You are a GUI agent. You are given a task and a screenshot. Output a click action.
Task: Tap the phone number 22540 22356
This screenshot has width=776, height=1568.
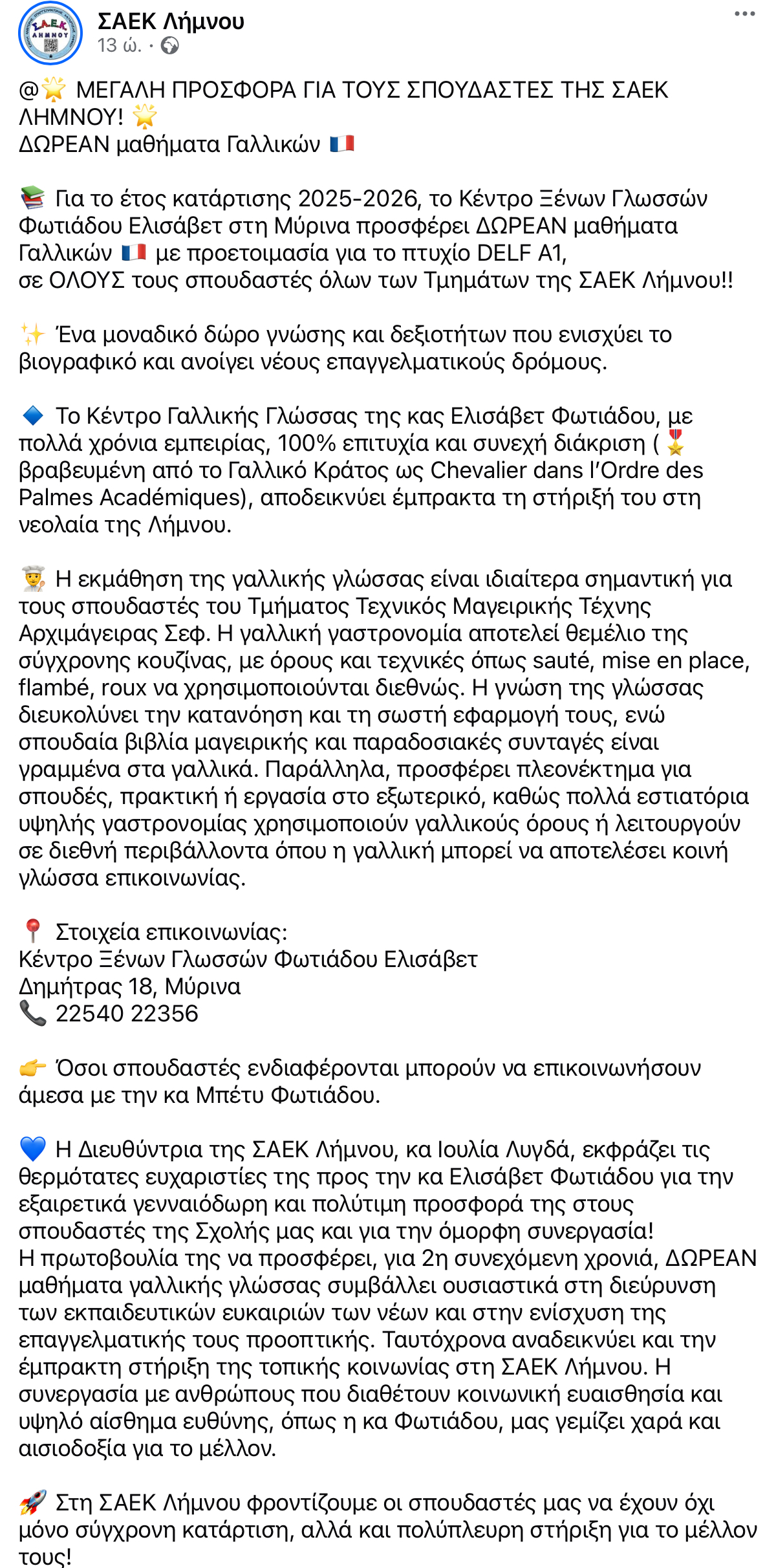[127, 1014]
